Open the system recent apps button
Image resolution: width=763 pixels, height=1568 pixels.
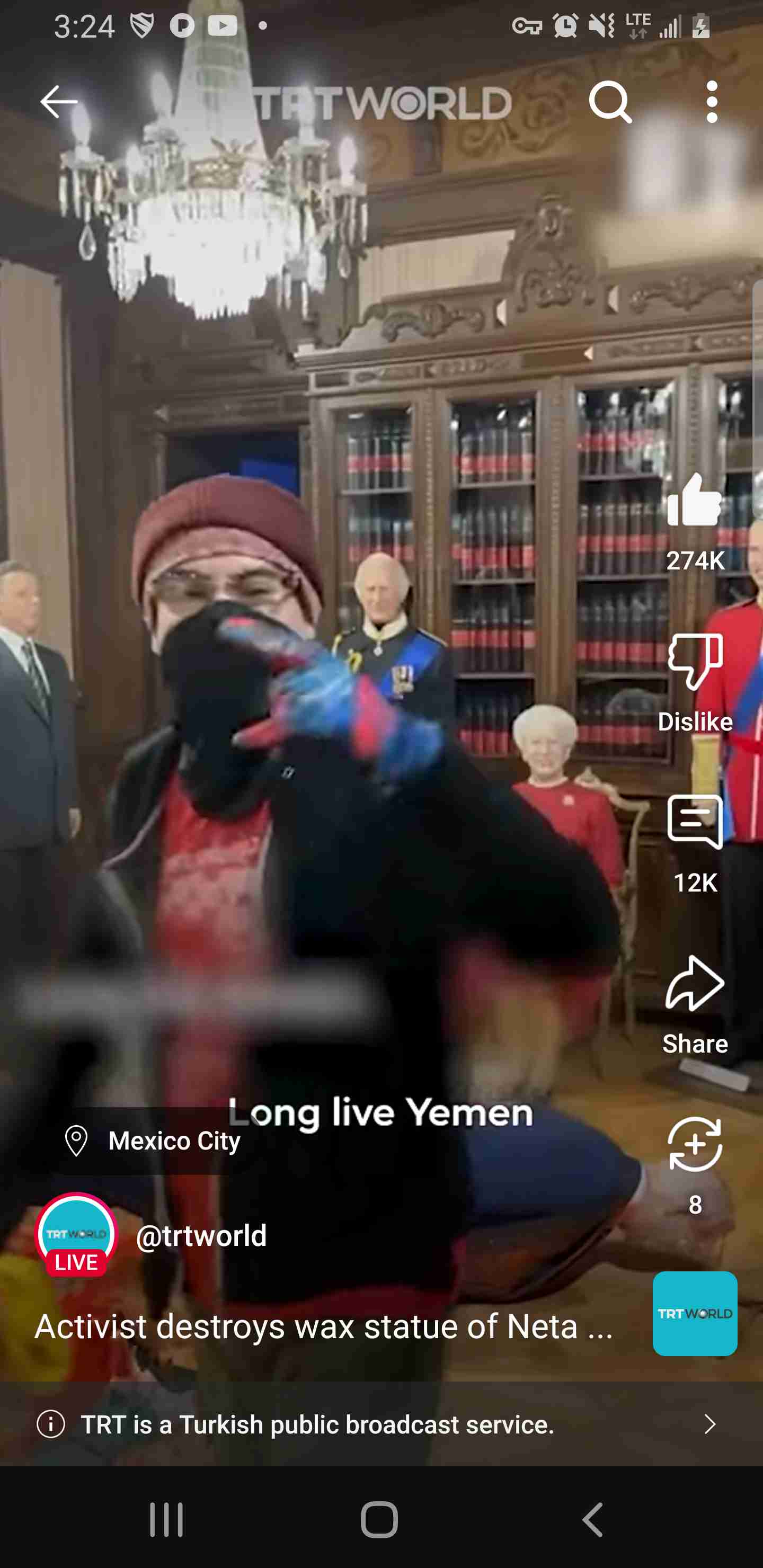(x=166, y=1519)
